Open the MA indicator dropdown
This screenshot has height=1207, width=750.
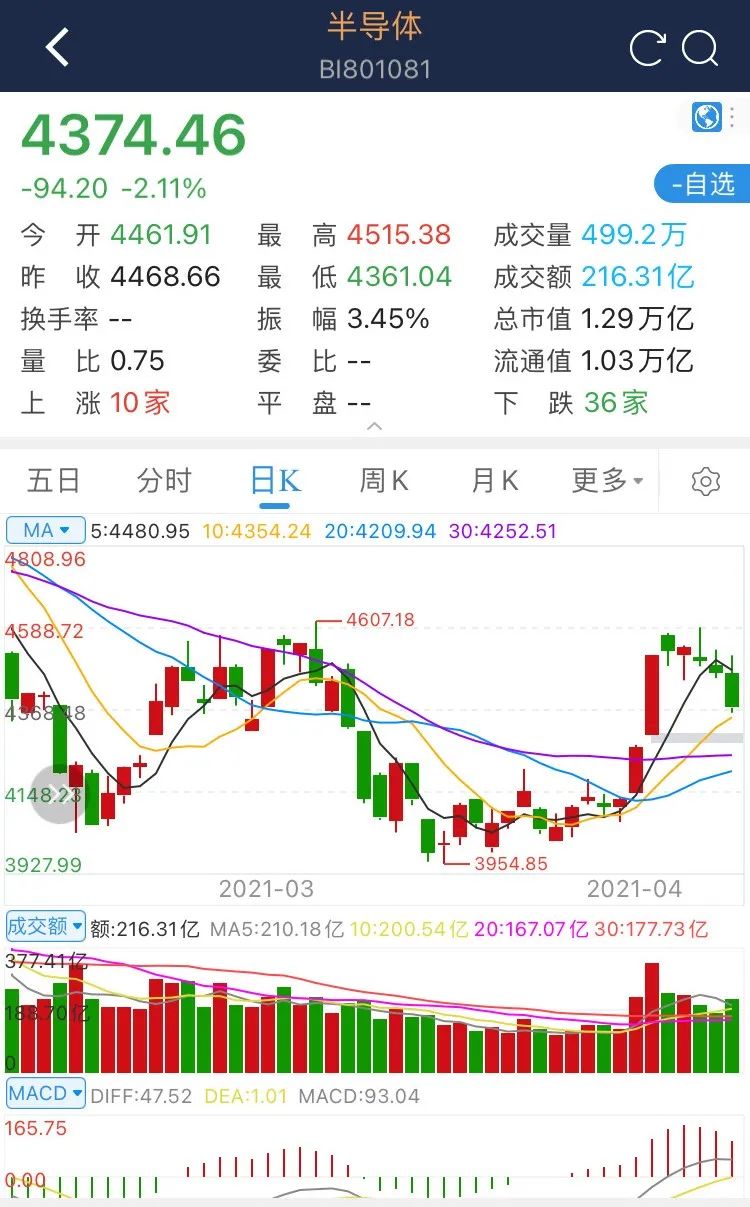(46, 530)
